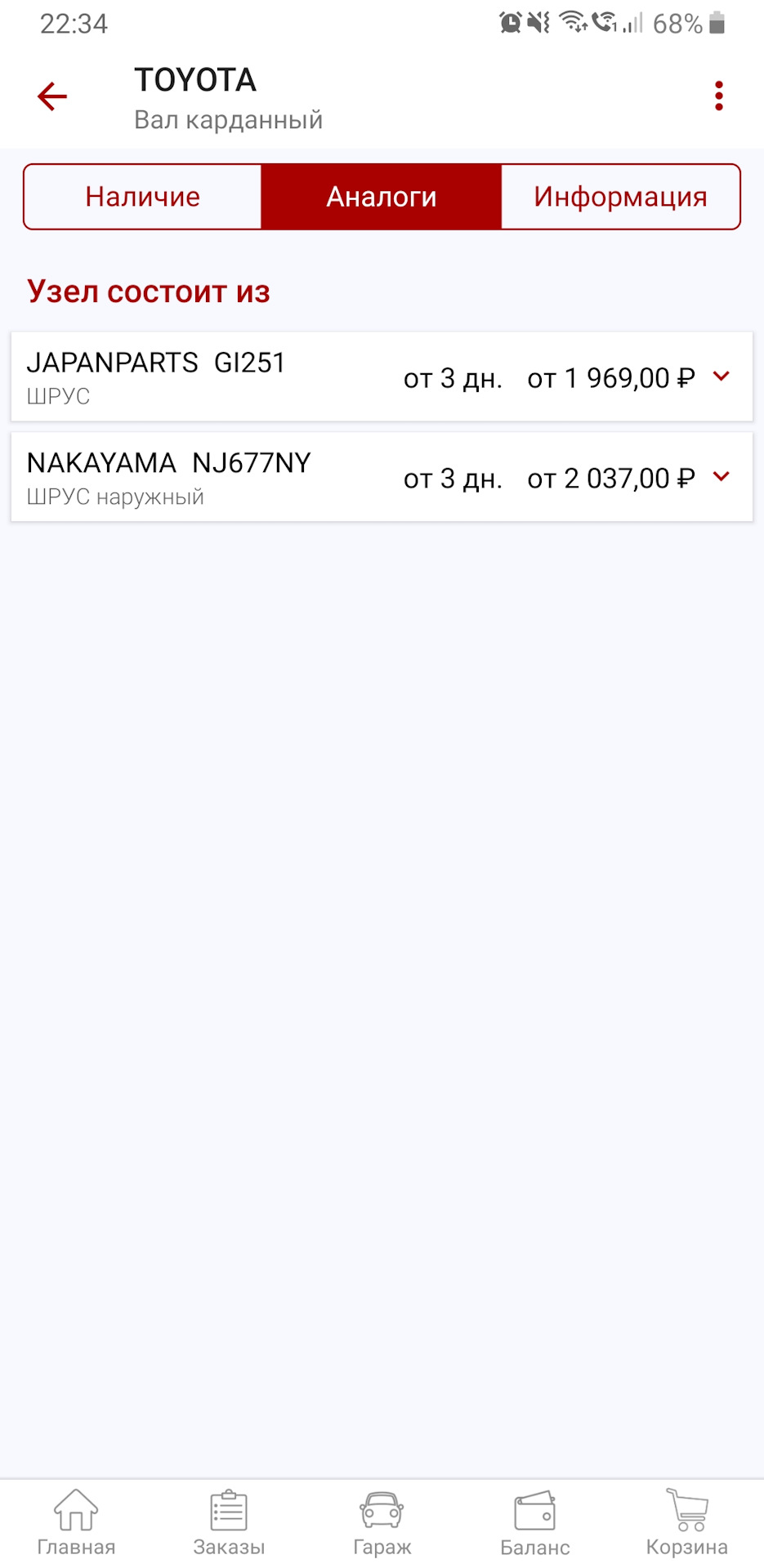Go back using the red arrow

[52, 96]
